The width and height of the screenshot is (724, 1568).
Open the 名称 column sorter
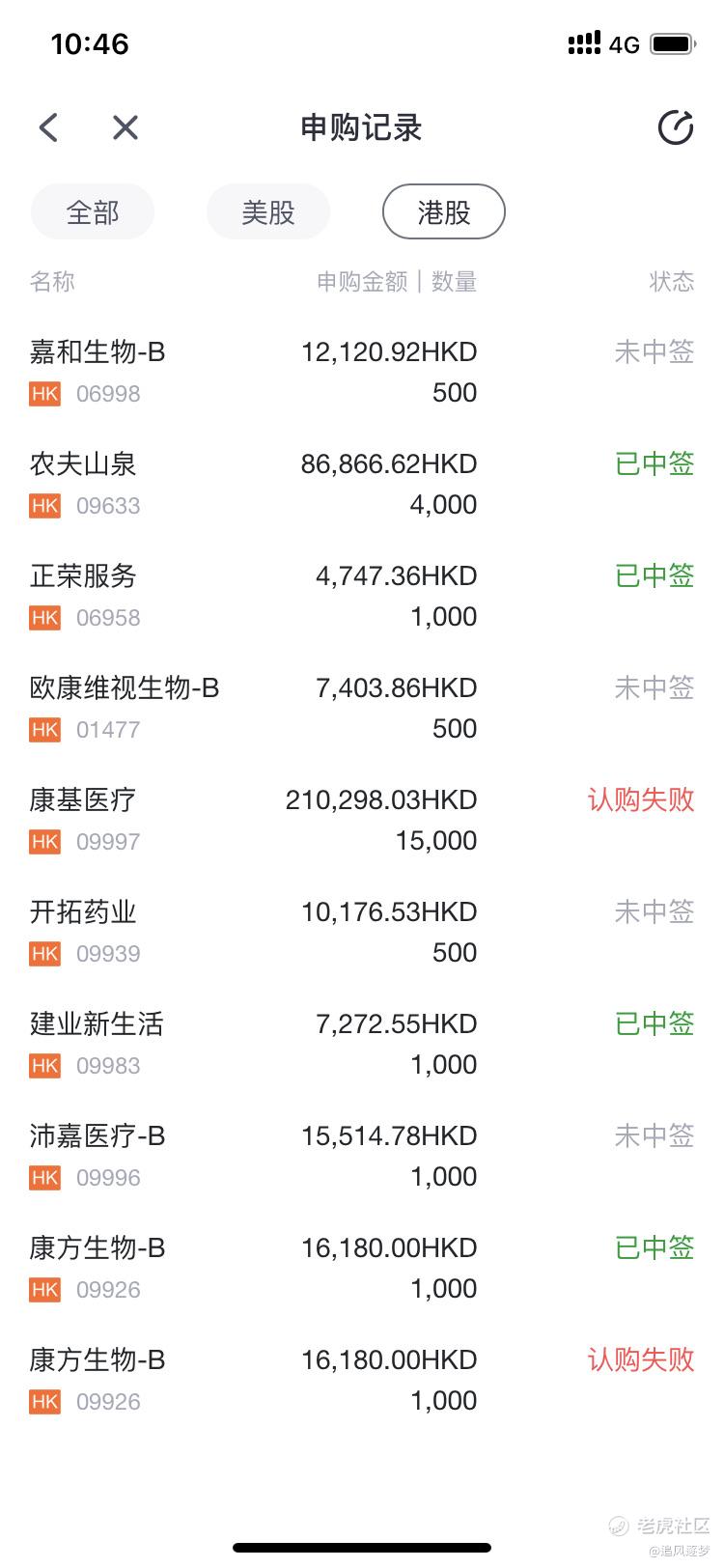point(52,281)
